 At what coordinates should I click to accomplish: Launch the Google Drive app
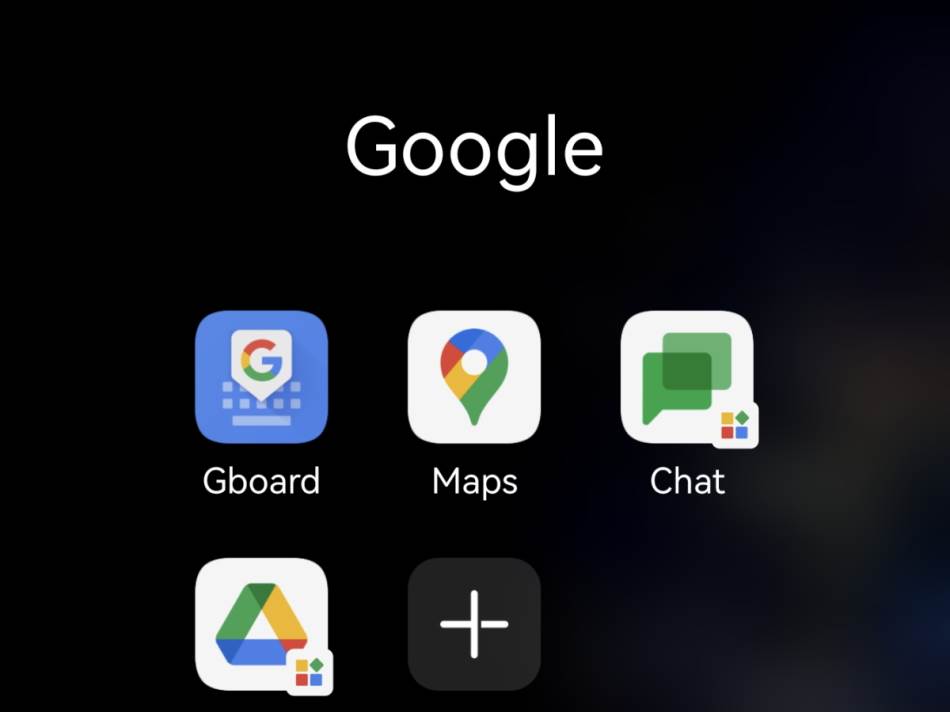[x=261, y=624]
